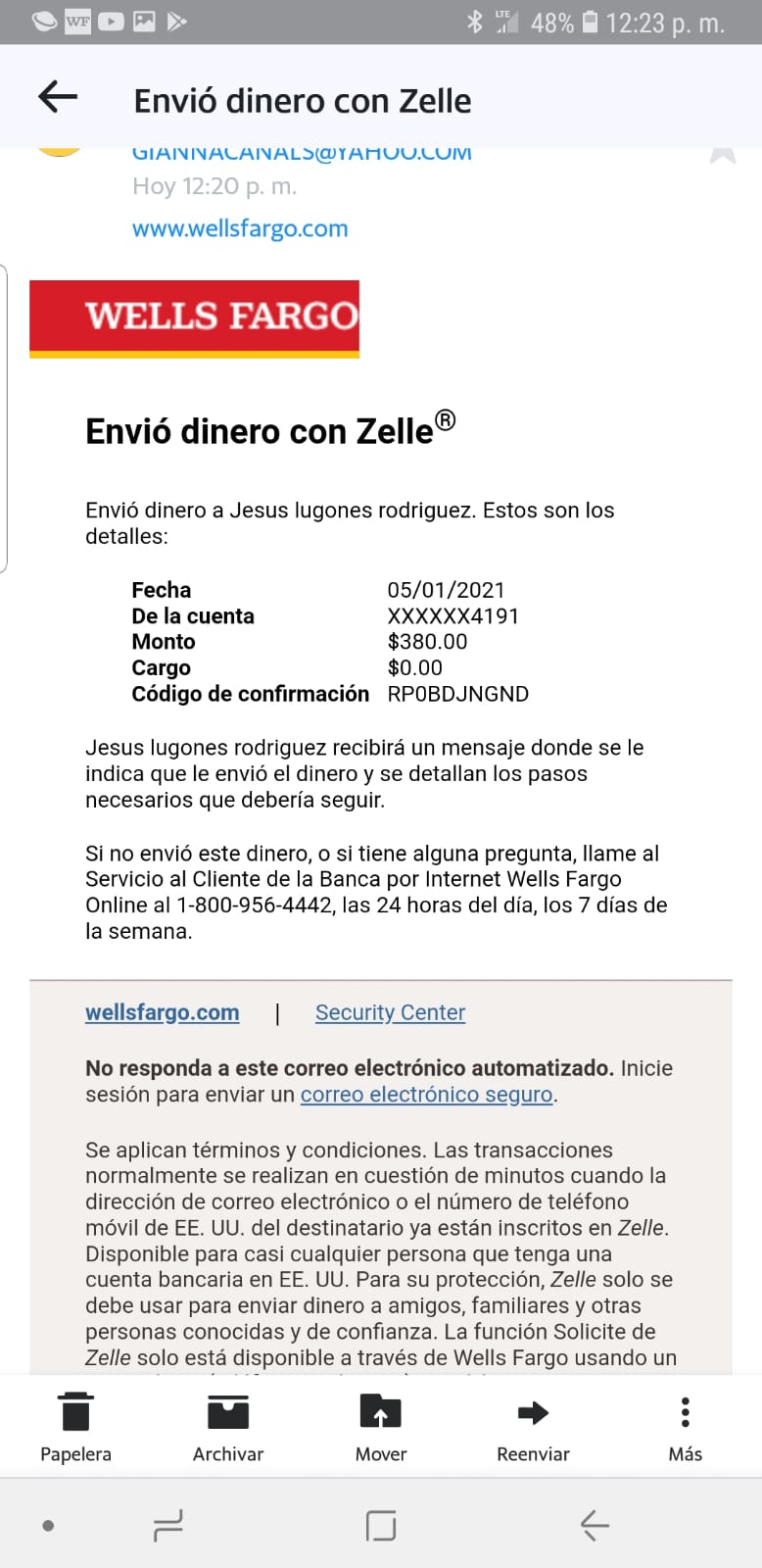Open recent apps from navigation bar
762x1568 pixels.
pyautogui.click(x=168, y=1525)
